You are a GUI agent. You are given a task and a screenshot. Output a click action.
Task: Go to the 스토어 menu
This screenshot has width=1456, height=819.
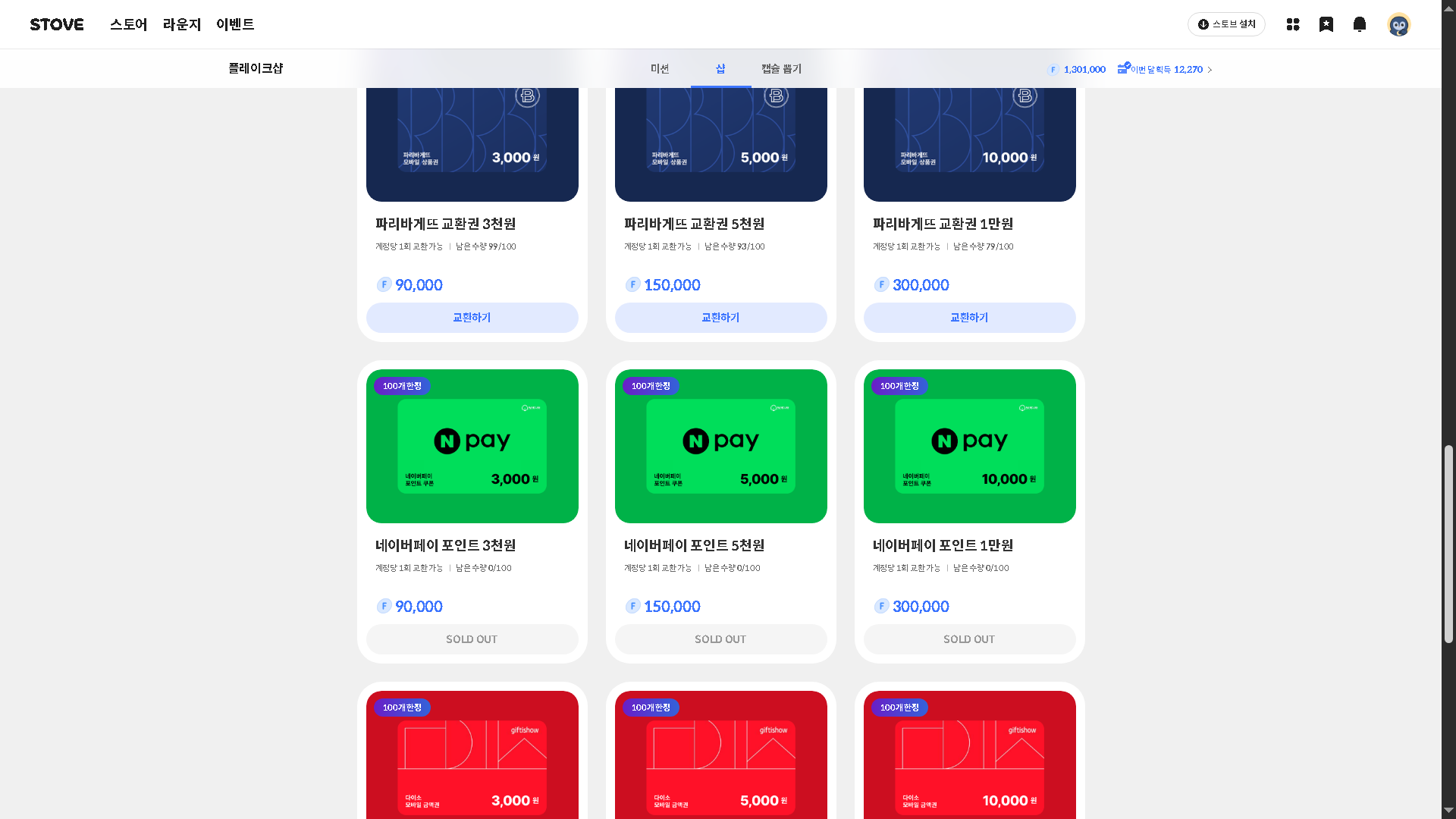click(128, 24)
